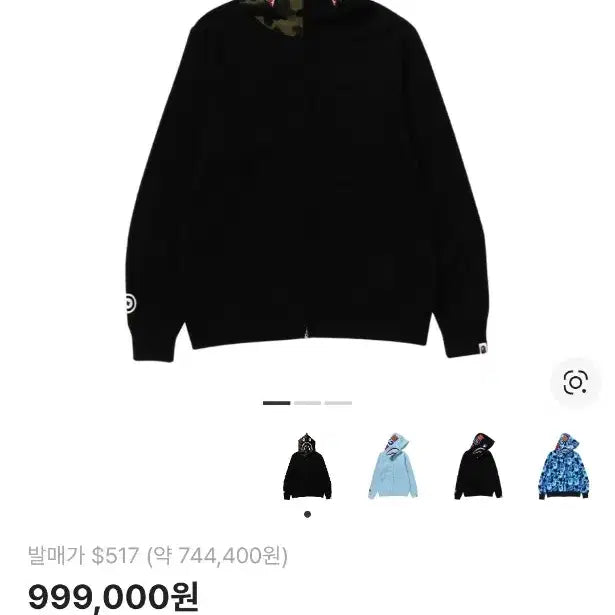Open the image search lens icon
615x615 pixels.
575,381
